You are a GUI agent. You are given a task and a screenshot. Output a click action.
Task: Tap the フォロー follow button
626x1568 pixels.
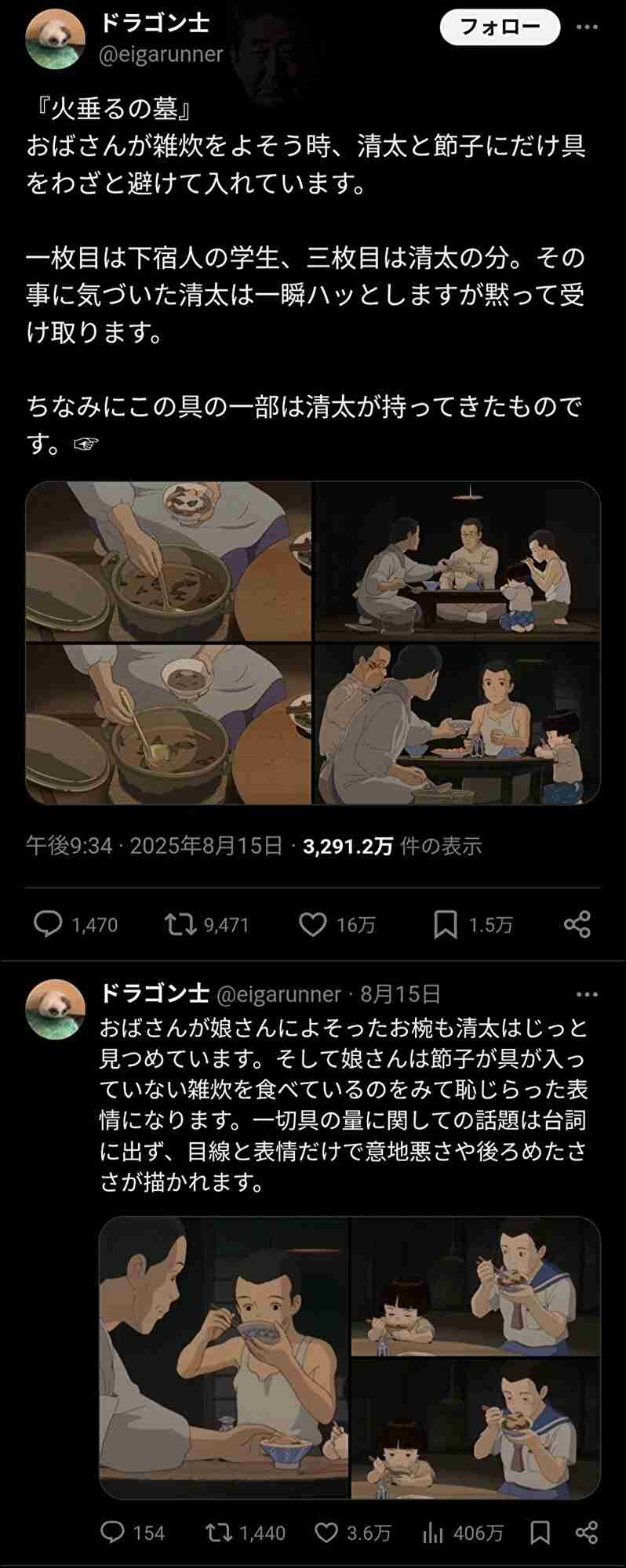click(500, 27)
